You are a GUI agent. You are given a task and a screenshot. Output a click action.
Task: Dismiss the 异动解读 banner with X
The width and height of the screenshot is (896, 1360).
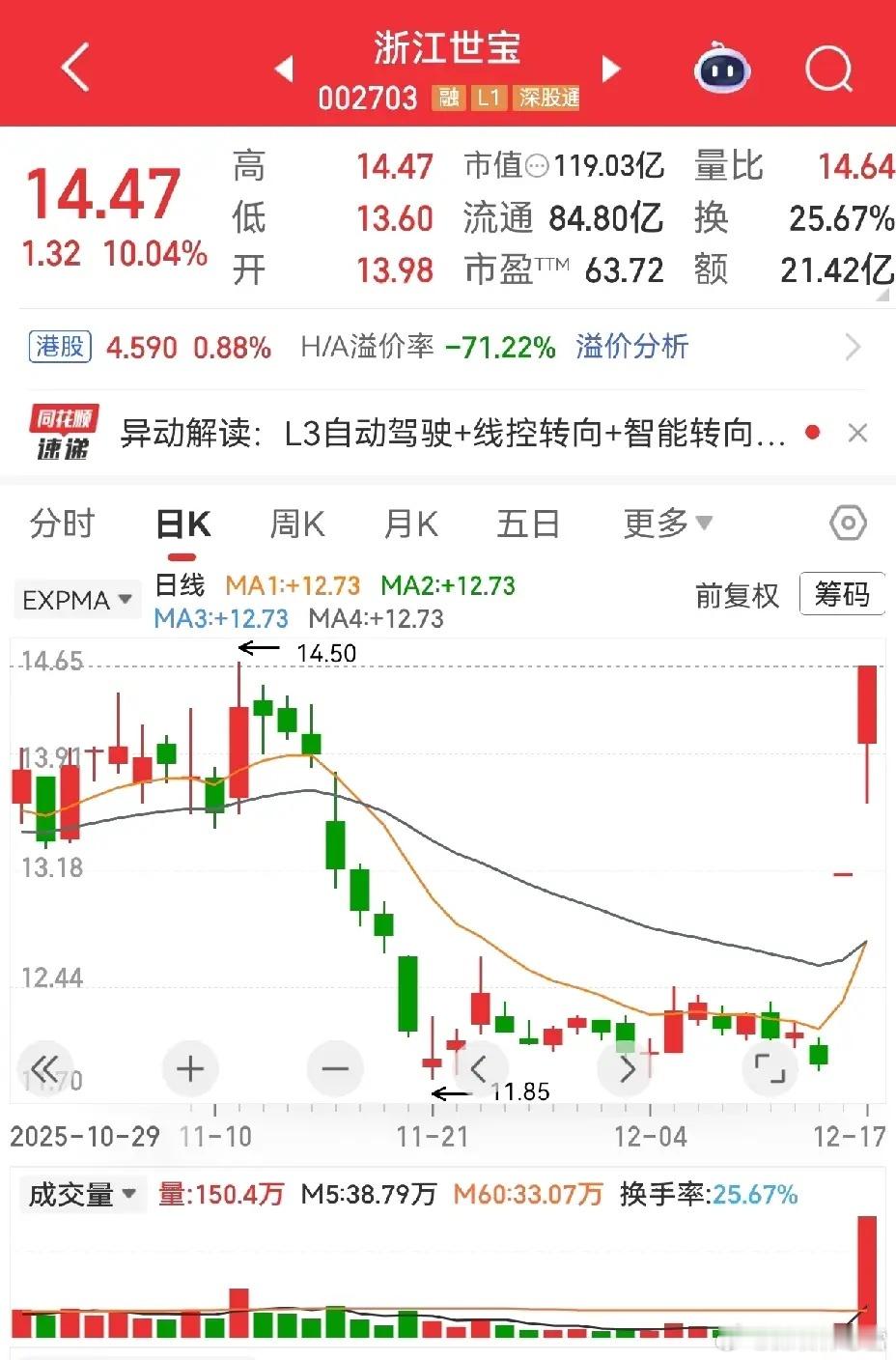coord(857,433)
